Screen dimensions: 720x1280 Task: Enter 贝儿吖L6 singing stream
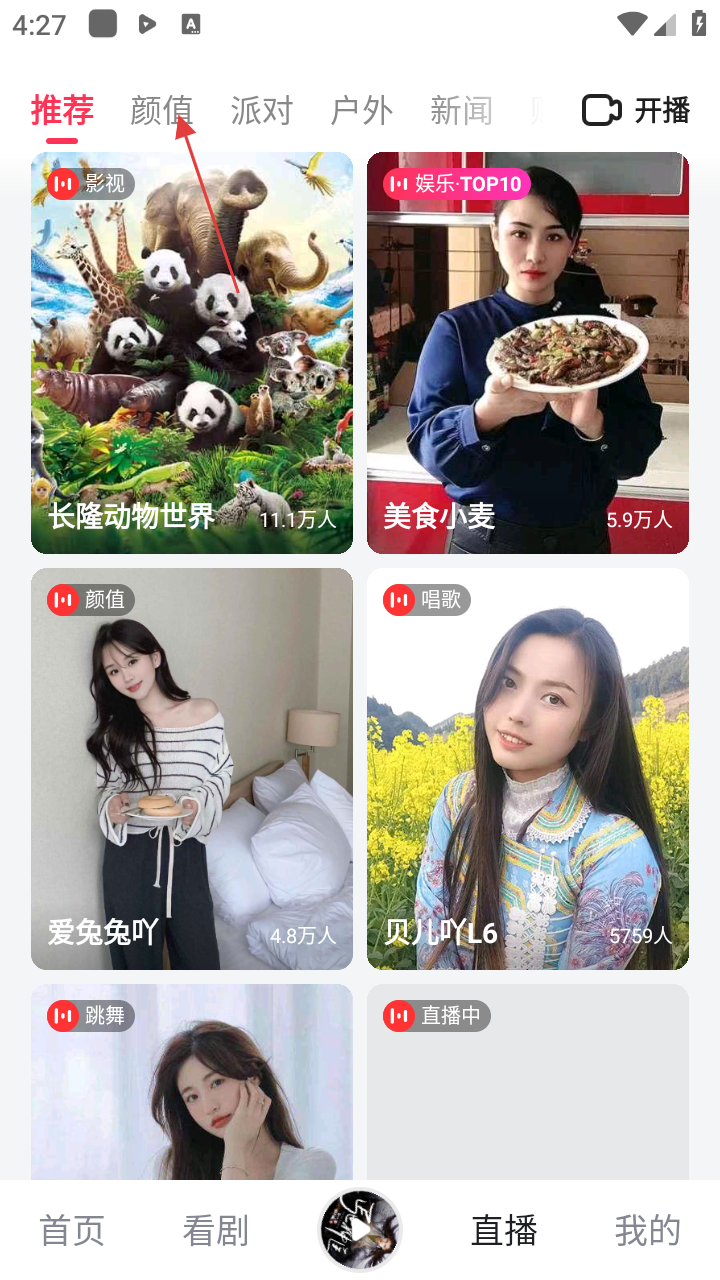pyautogui.click(x=528, y=769)
